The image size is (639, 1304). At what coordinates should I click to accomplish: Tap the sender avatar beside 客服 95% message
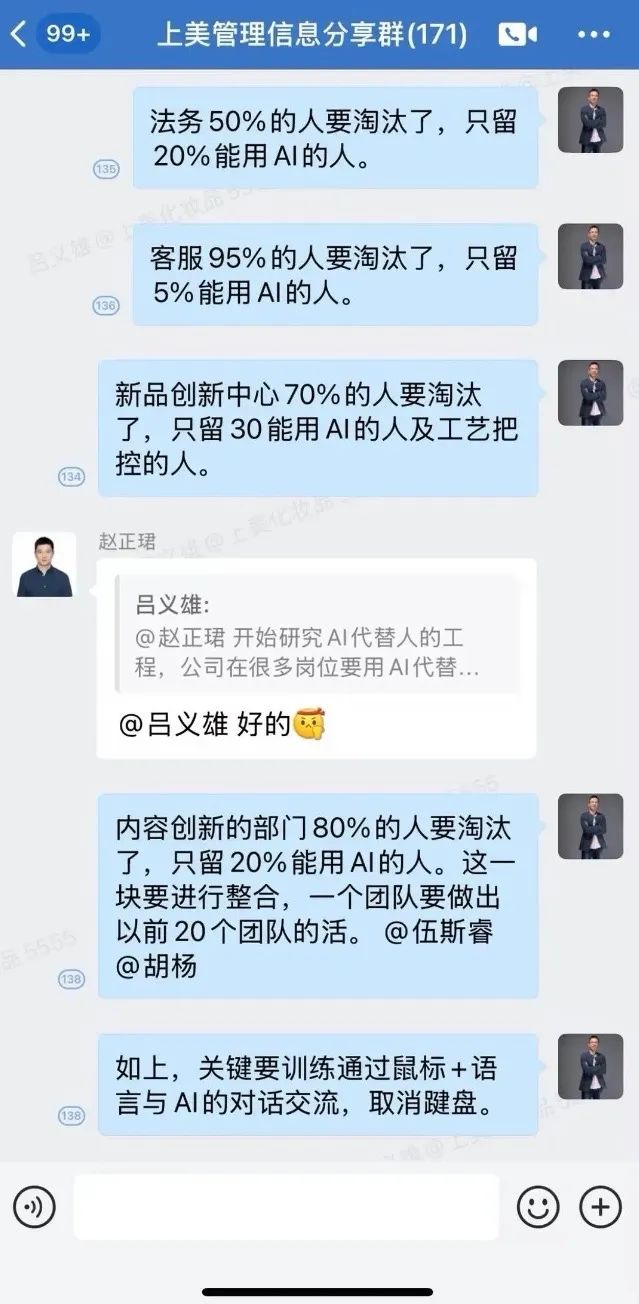pos(590,256)
